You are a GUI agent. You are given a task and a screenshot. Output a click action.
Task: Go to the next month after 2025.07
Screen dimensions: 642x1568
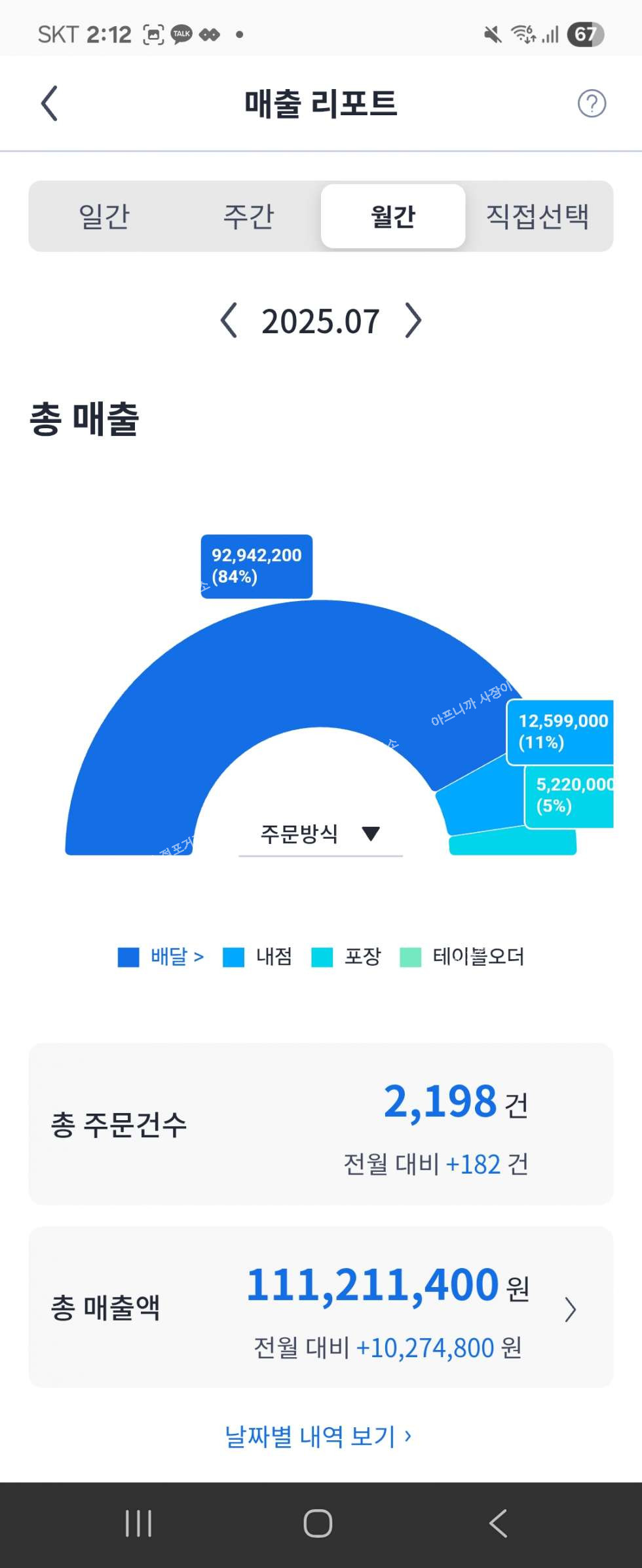click(x=413, y=321)
